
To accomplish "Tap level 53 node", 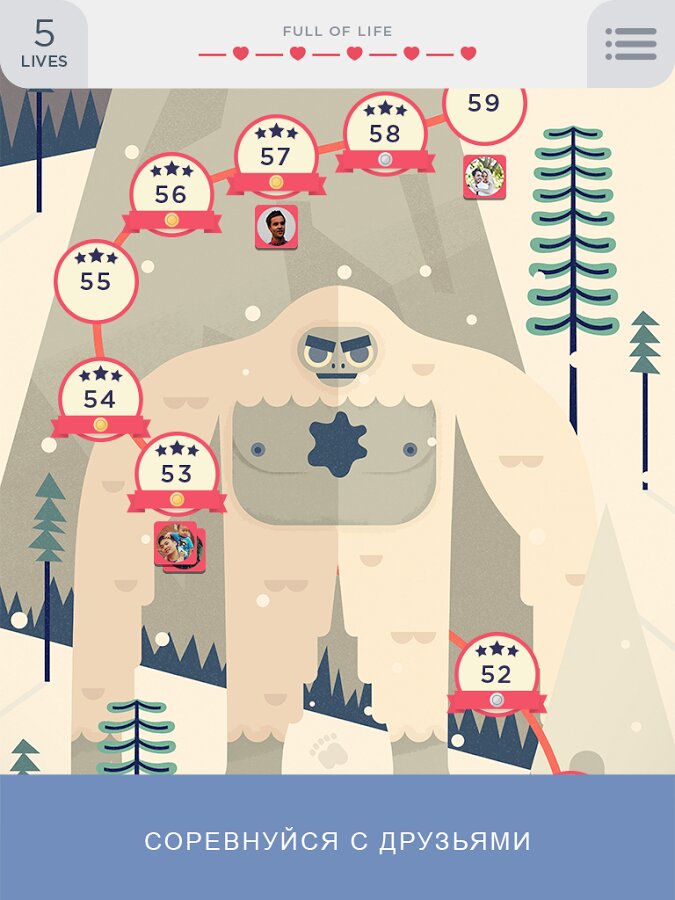I will (x=177, y=473).
